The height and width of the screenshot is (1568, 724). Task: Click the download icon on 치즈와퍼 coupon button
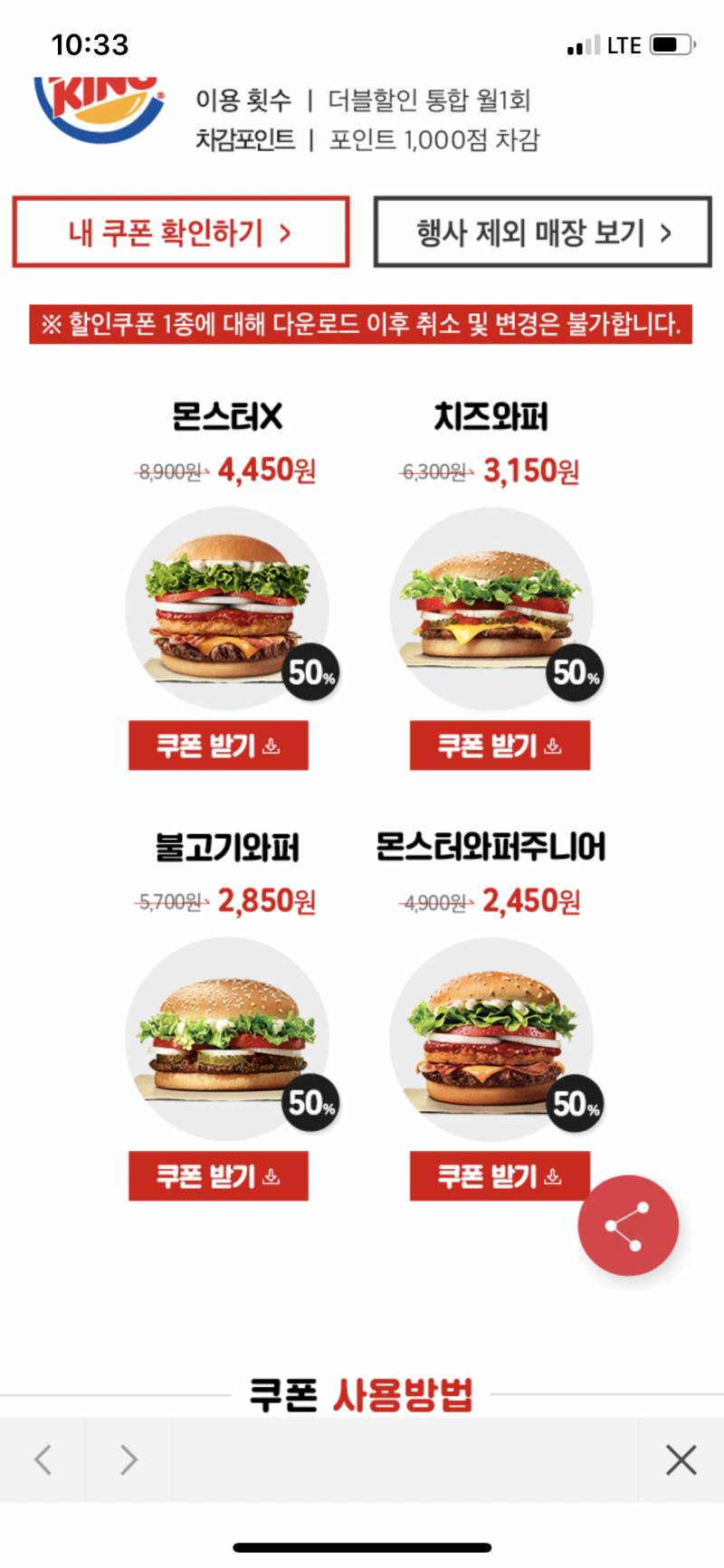pyautogui.click(x=554, y=745)
